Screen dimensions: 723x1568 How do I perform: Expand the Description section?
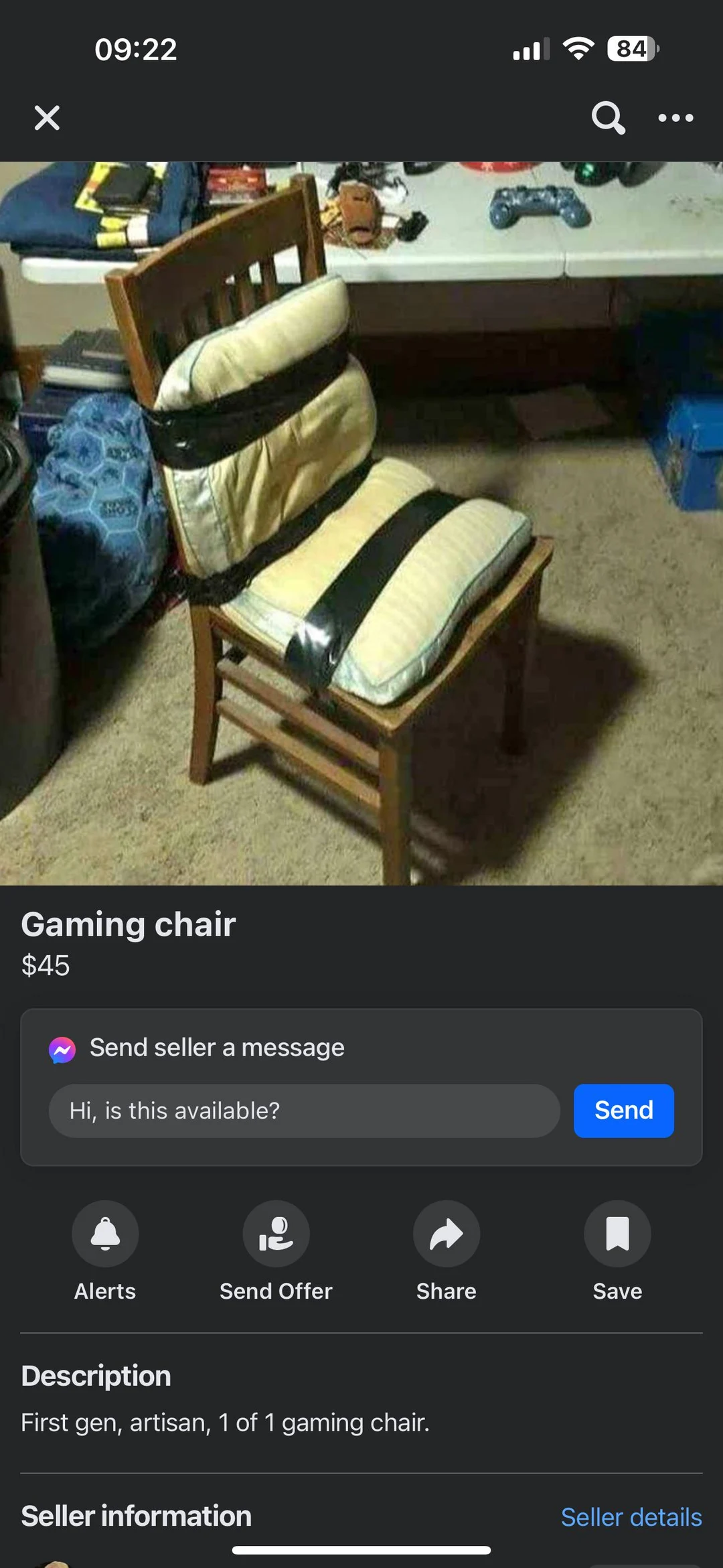[x=96, y=1375]
